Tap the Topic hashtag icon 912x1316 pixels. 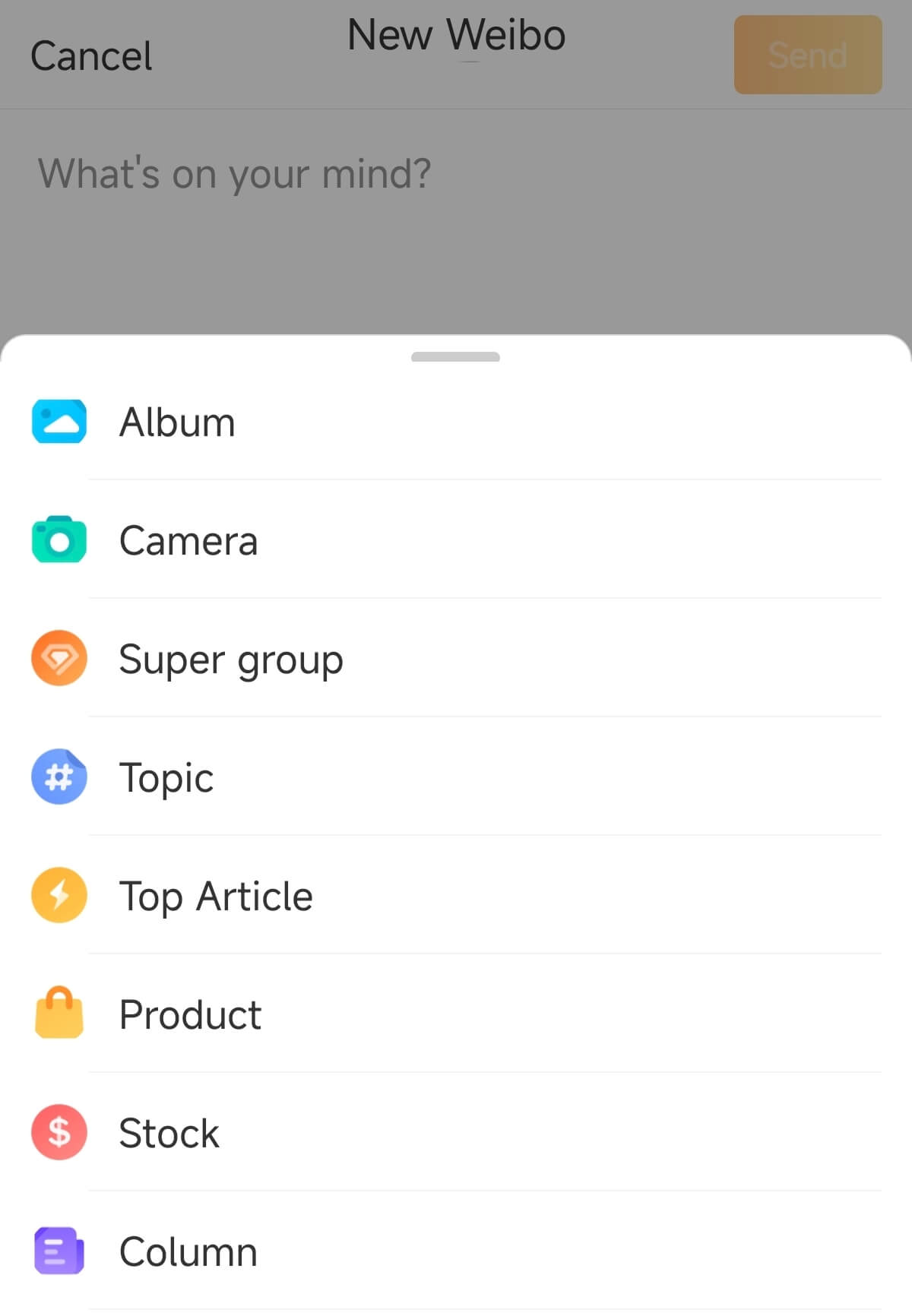(x=59, y=777)
